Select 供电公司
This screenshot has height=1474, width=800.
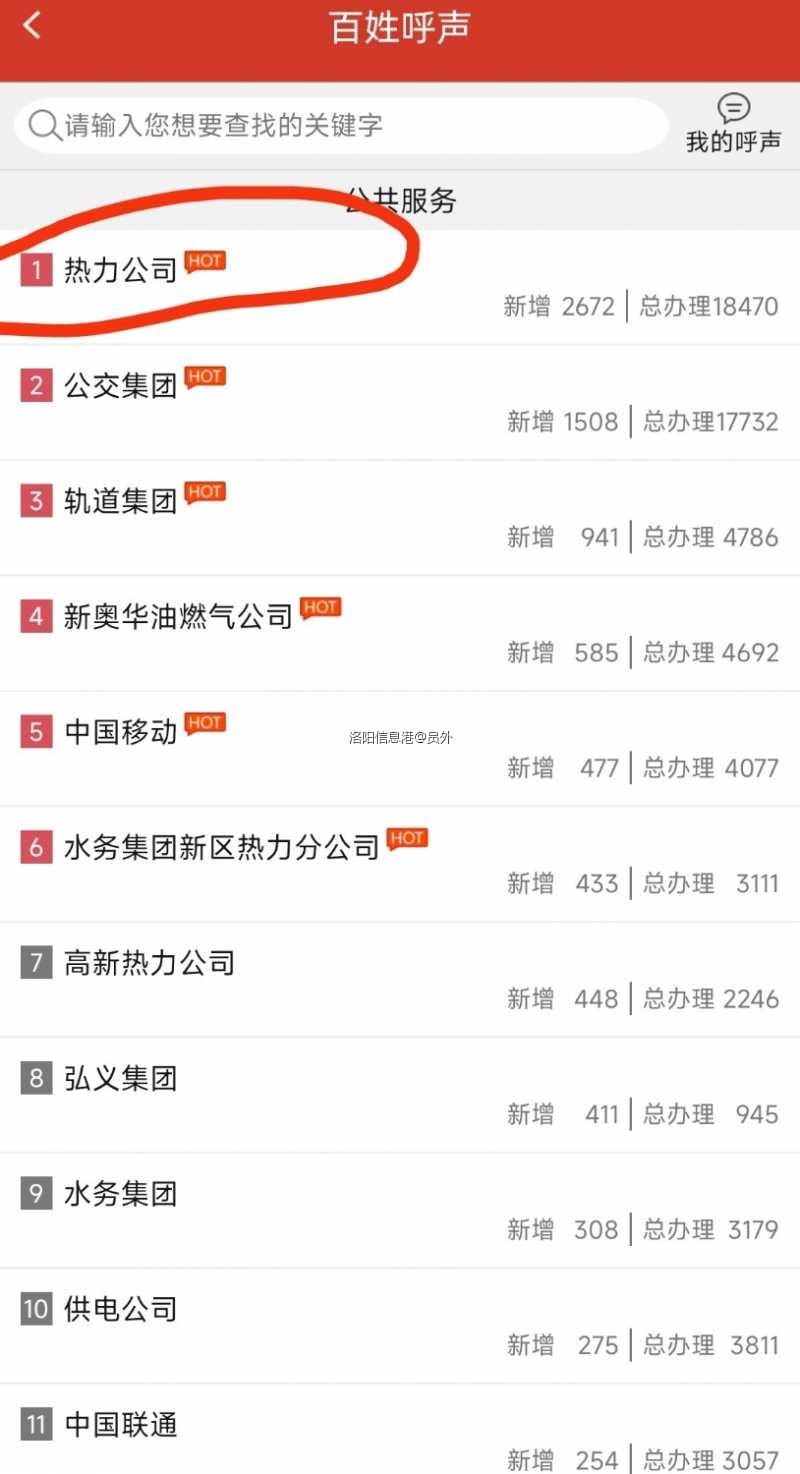point(120,1309)
